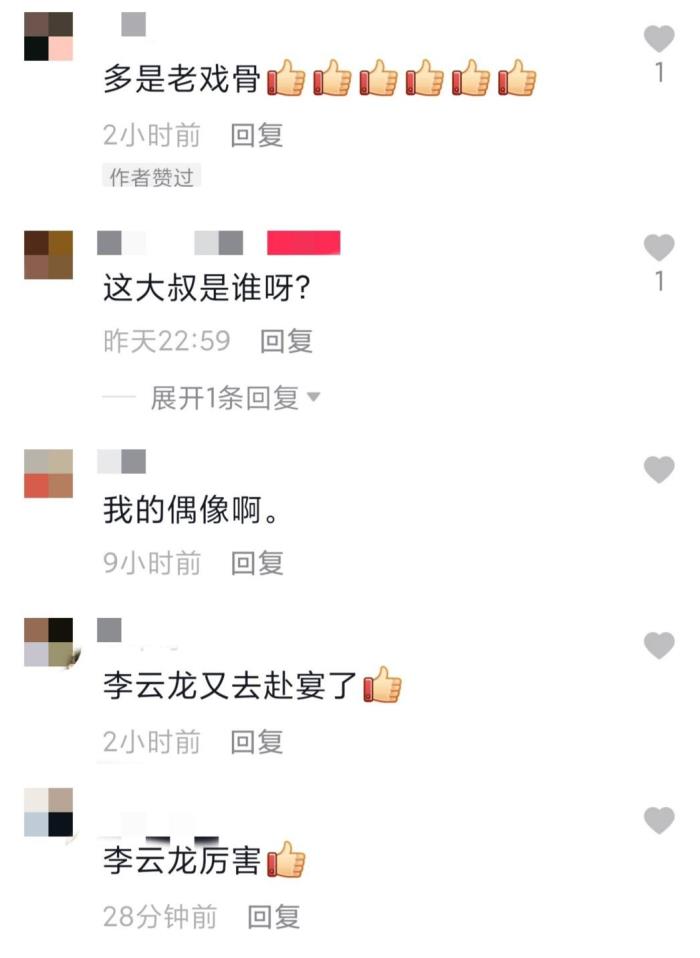
Task: Open avatar of 多是老戏骨 commenter
Action: 48,37
